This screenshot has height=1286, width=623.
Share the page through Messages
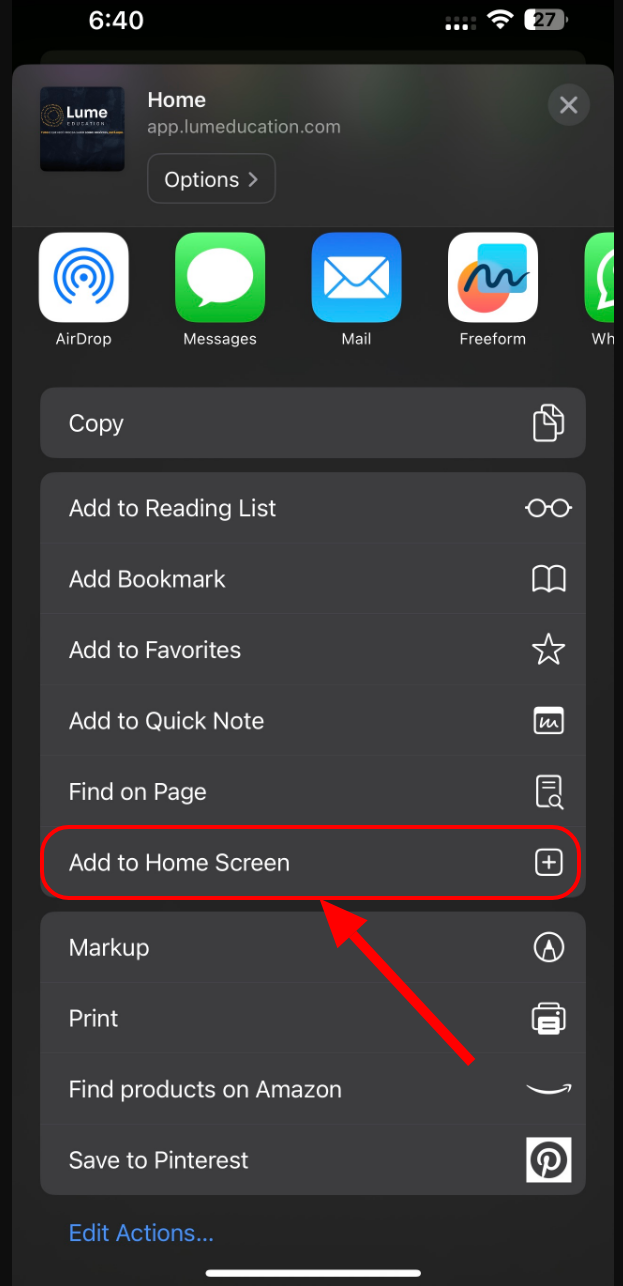(x=220, y=290)
